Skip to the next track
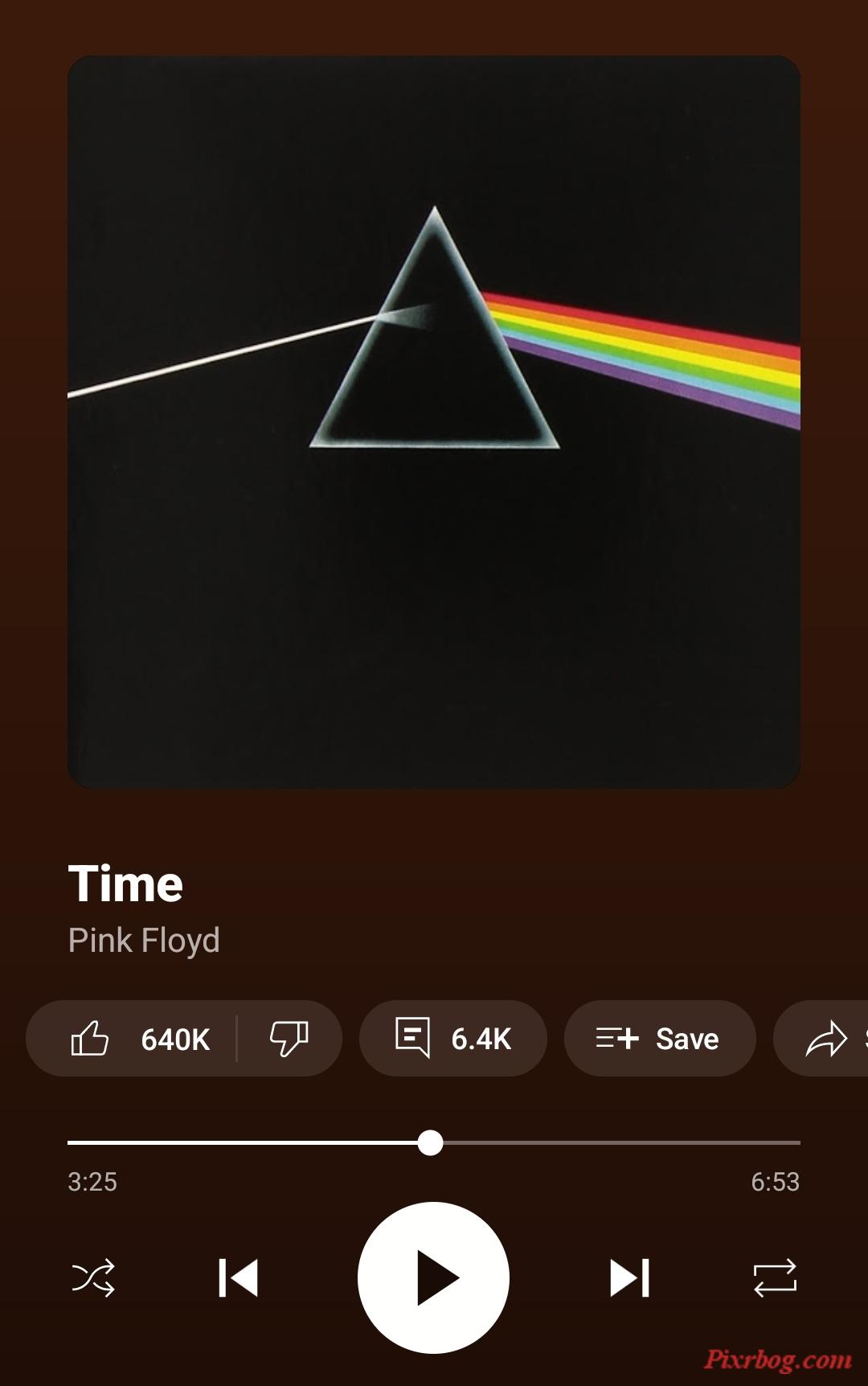 click(629, 1277)
